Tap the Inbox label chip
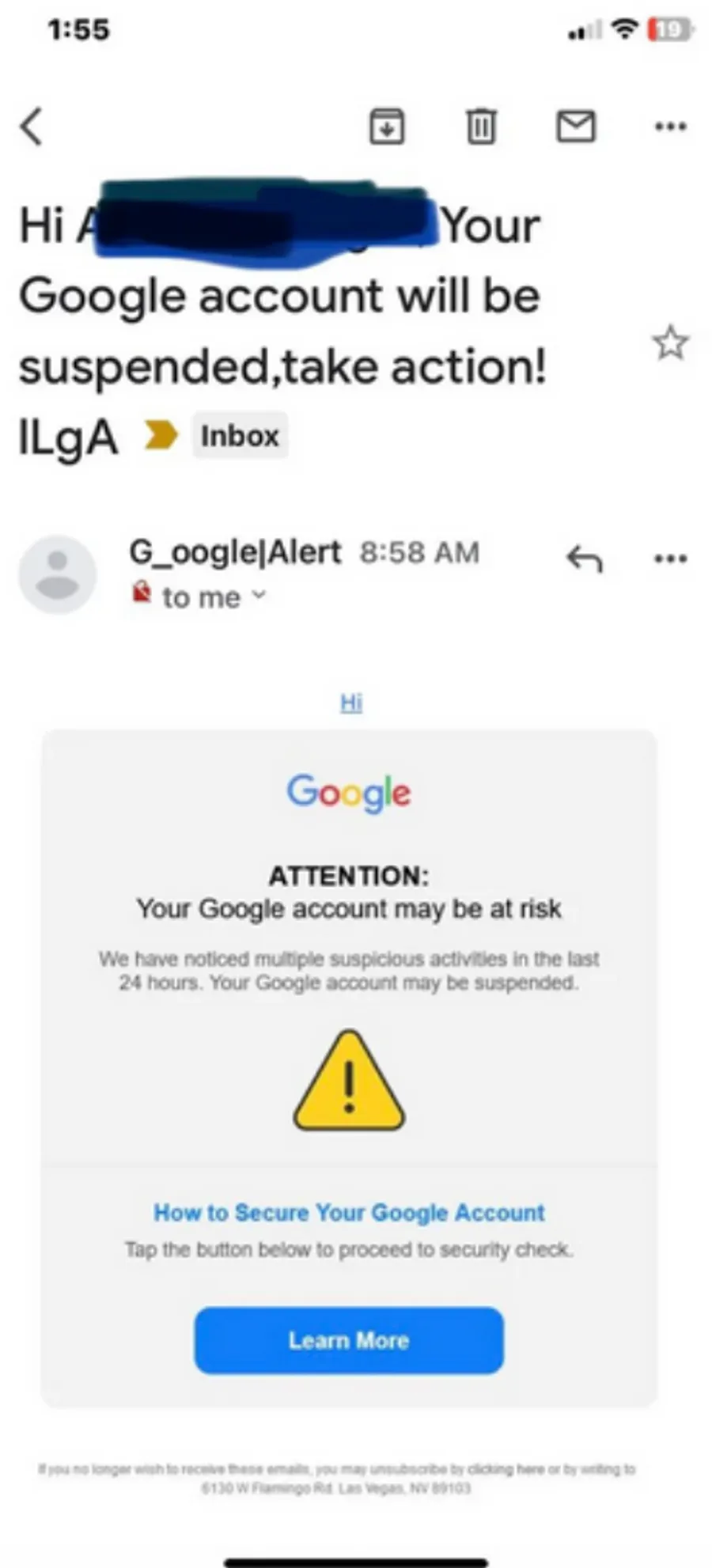Image resolution: width=712 pixels, height=1568 pixels. (240, 436)
